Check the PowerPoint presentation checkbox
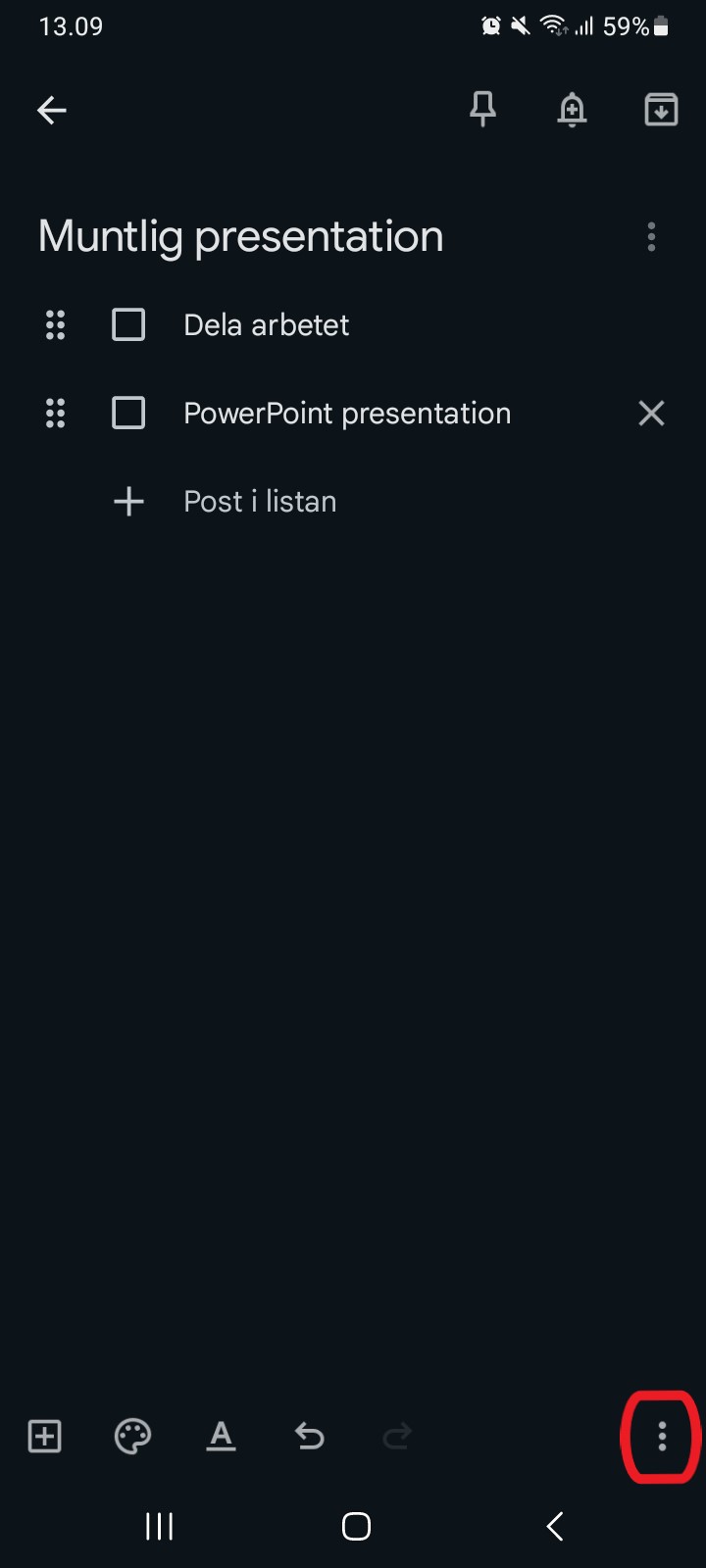The width and height of the screenshot is (706, 1568). point(128,413)
